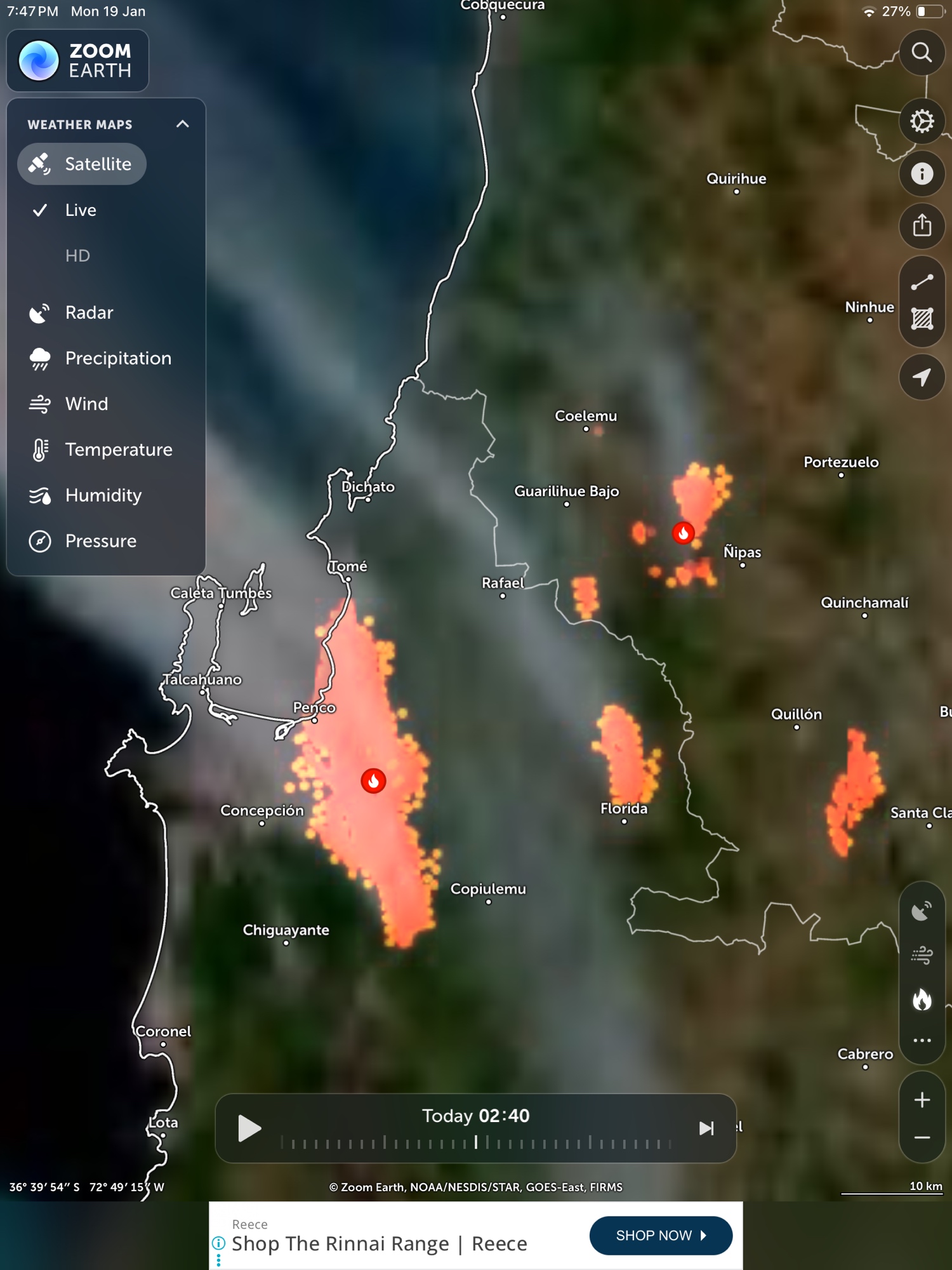Share the current map view
Image resolution: width=952 pixels, height=1270 pixels.
pos(922,225)
